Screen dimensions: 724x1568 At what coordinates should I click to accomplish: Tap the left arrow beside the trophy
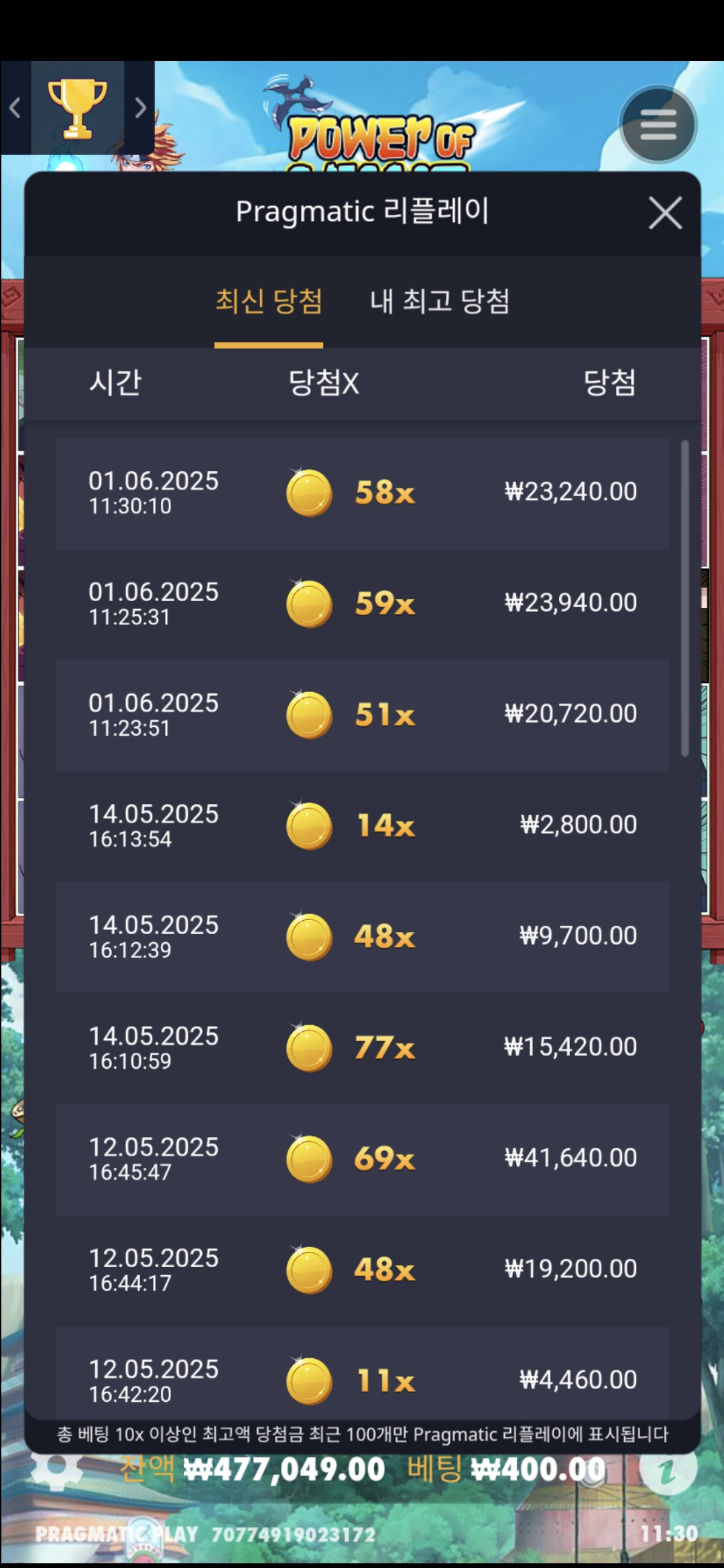coord(15,107)
